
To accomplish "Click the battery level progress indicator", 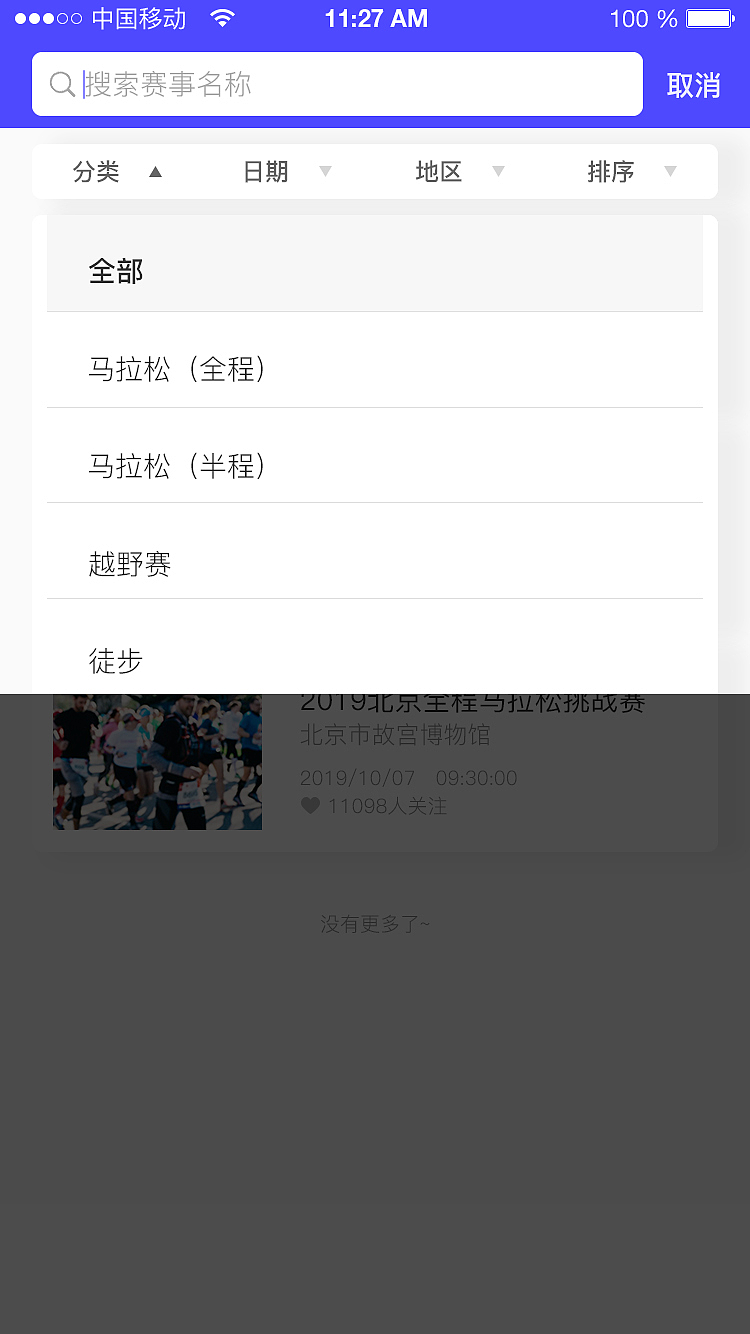I will [x=709, y=17].
